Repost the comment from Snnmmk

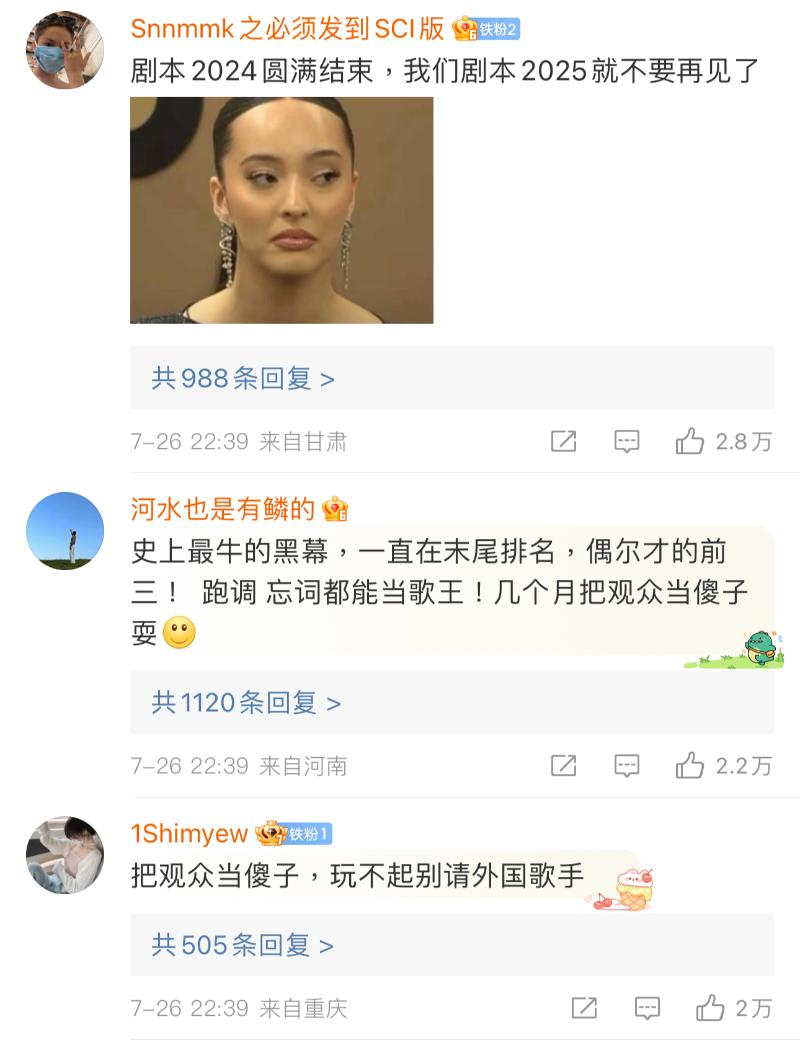[x=564, y=442]
